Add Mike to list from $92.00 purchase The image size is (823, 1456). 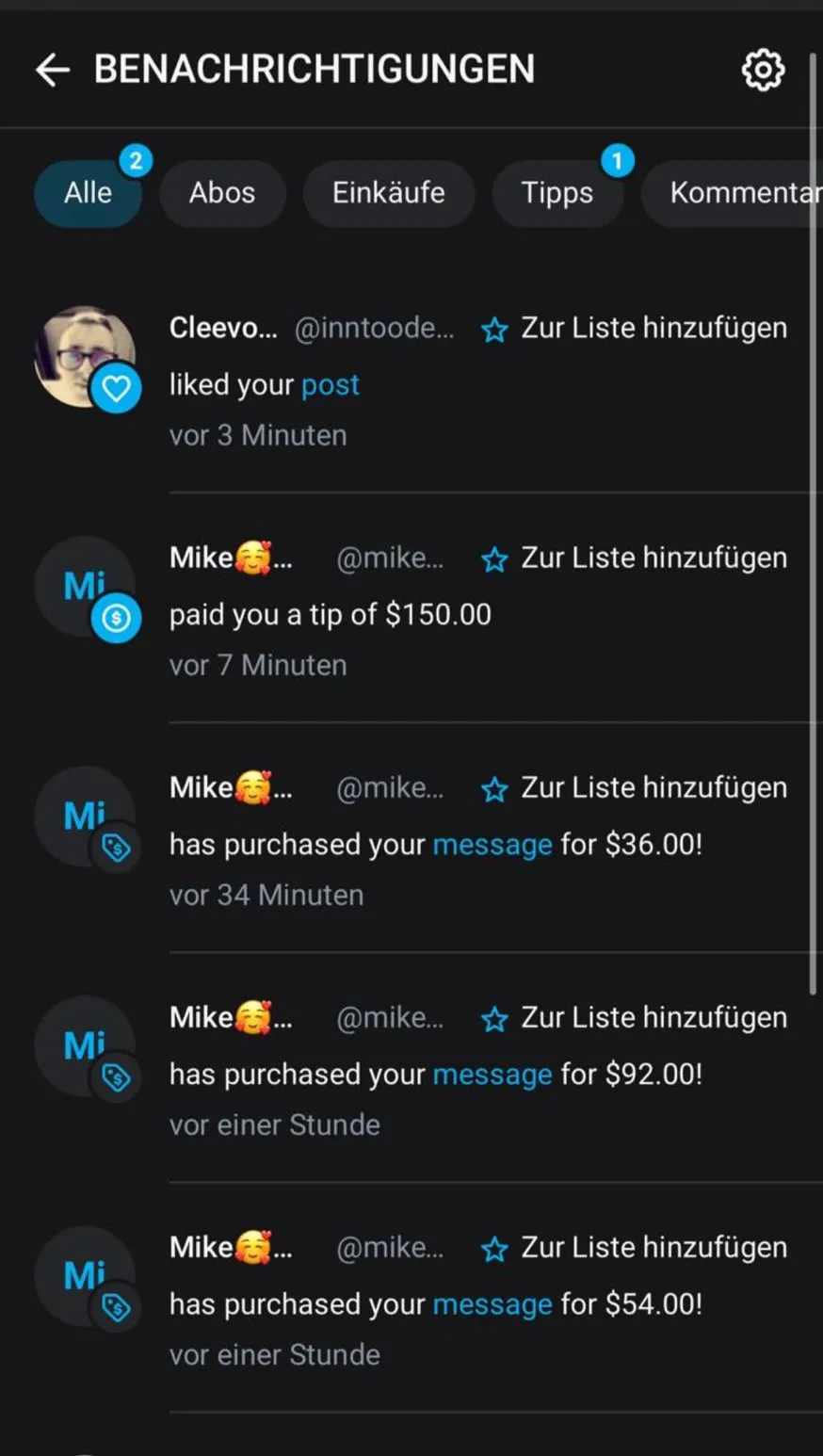click(x=634, y=1017)
